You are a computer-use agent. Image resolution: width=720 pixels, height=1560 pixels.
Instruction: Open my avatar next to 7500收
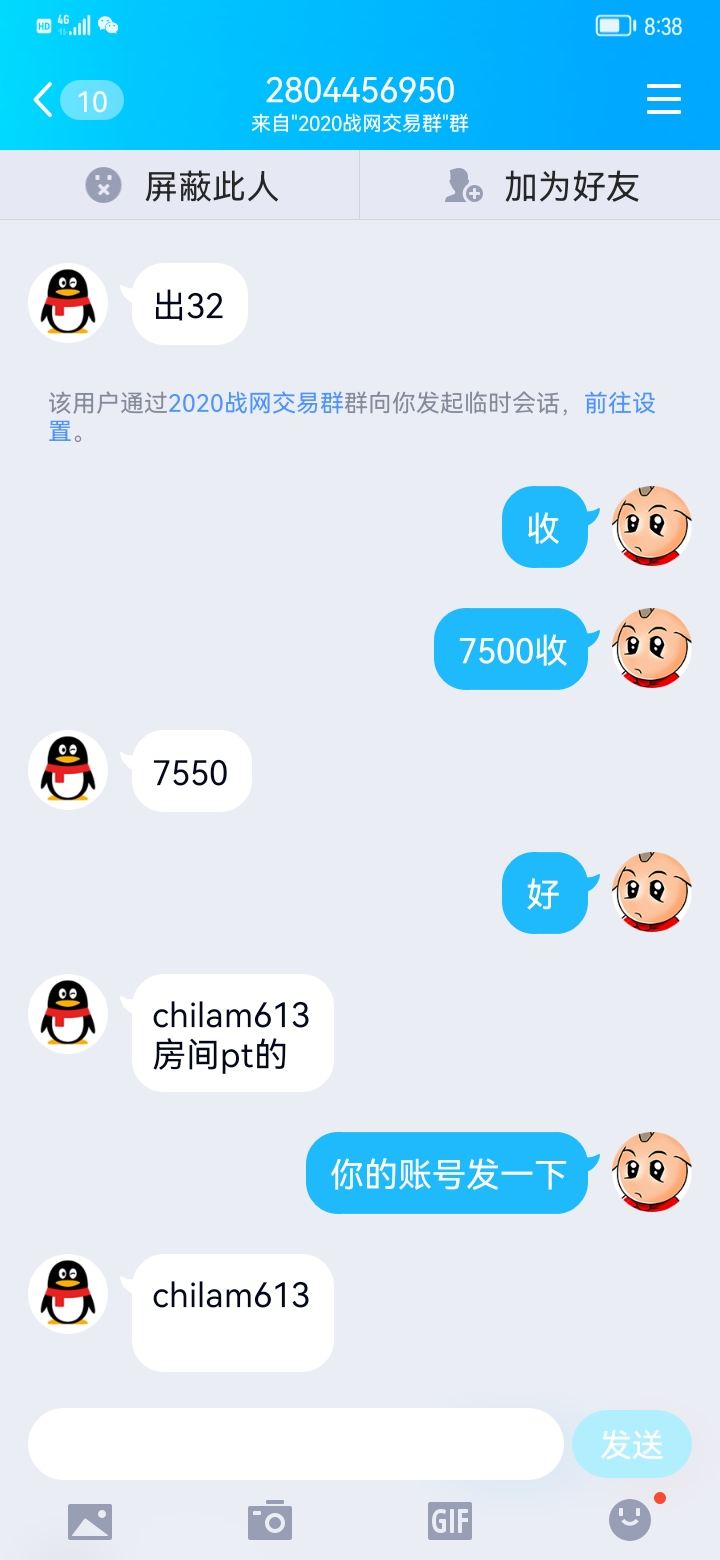pyautogui.click(x=652, y=648)
